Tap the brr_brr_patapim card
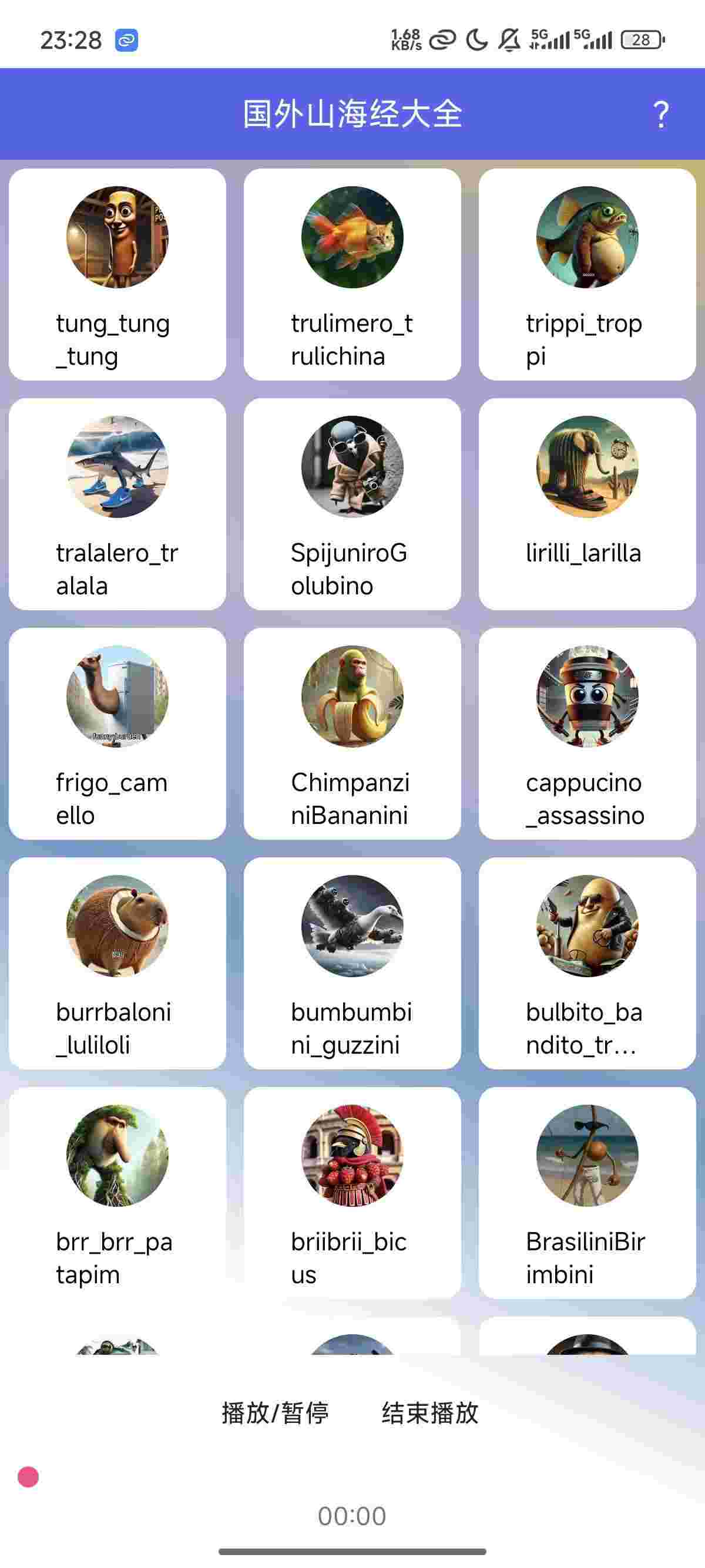This screenshot has height=1568, width=705. pyautogui.click(x=117, y=1192)
